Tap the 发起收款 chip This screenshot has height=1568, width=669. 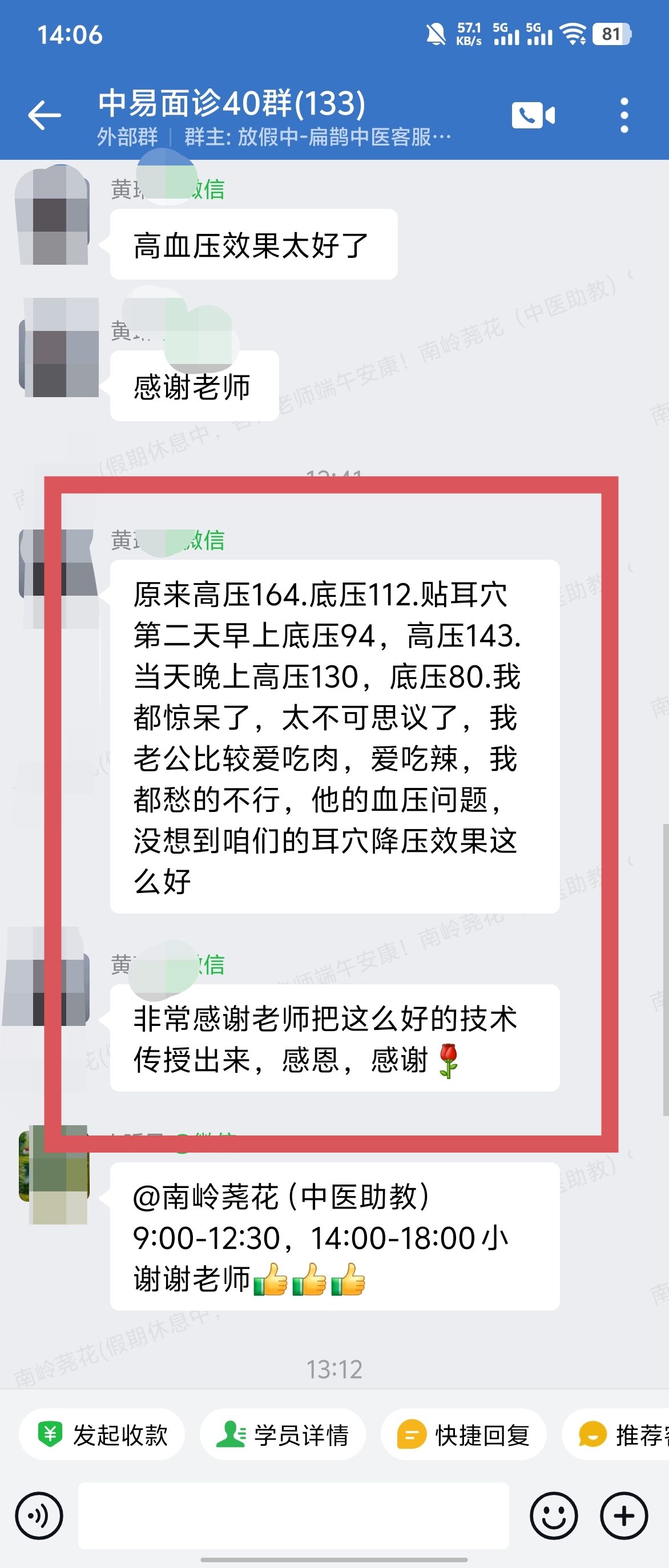click(102, 1434)
